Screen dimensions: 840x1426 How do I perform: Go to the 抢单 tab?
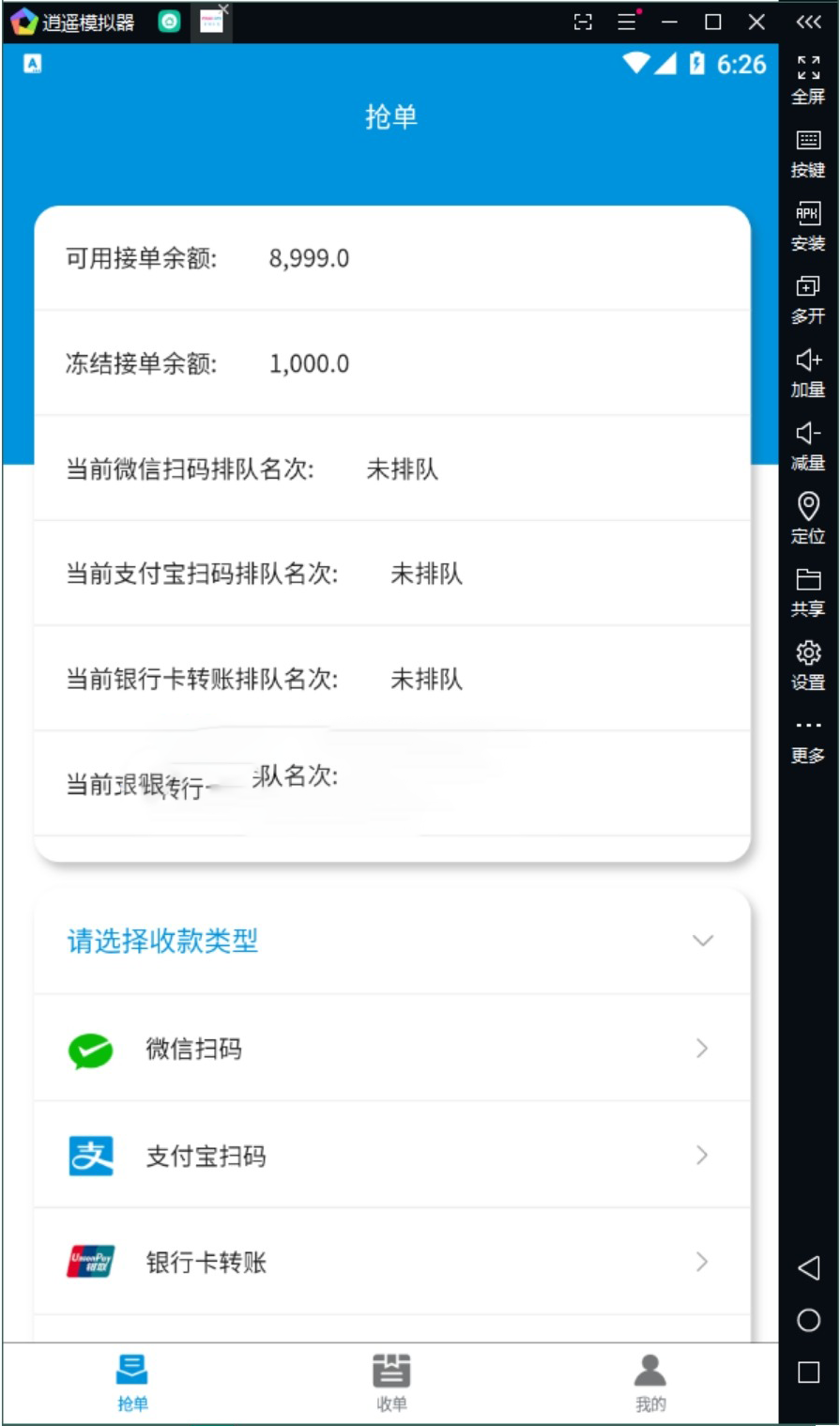[x=132, y=1382]
